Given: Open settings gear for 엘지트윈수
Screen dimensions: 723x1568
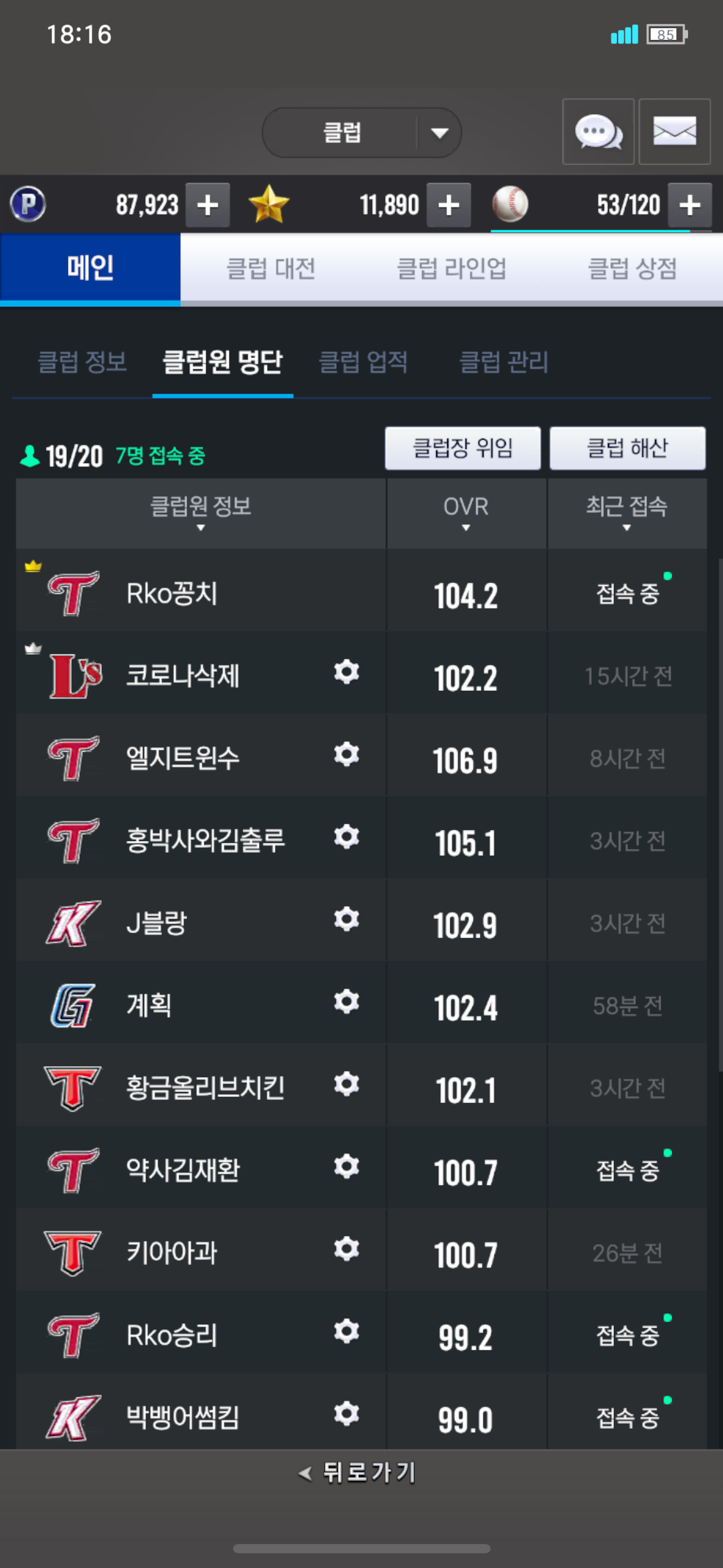Looking at the screenshot, I should pyautogui.click(x=346, y=755).
